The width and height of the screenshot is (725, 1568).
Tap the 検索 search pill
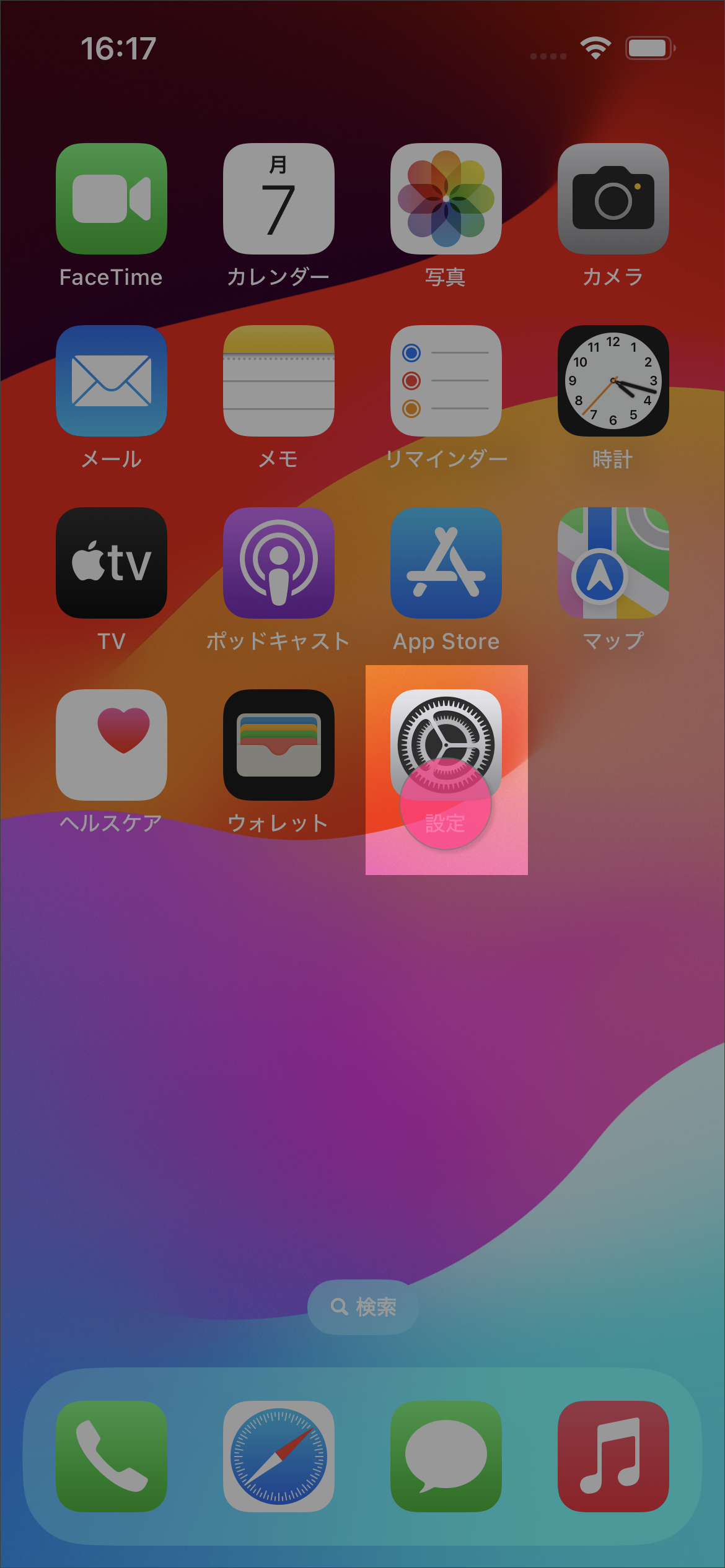[363, 1307]
